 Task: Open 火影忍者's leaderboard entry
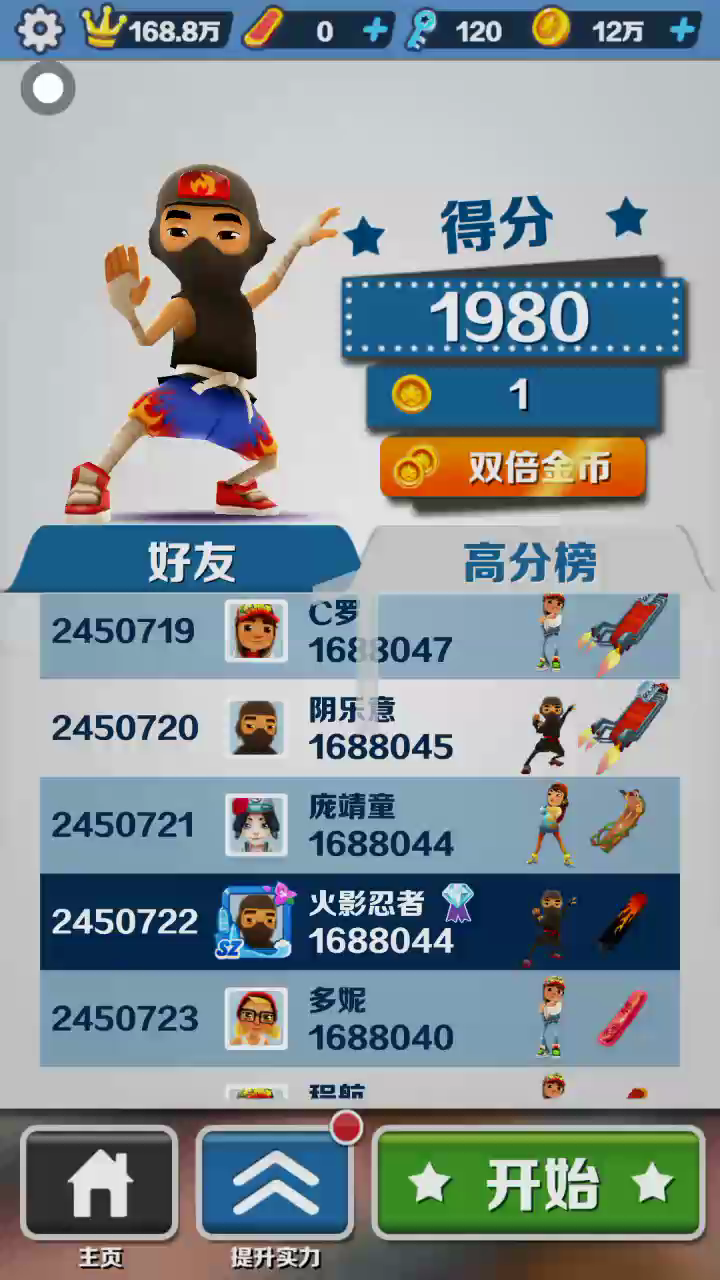coord(360,922)
